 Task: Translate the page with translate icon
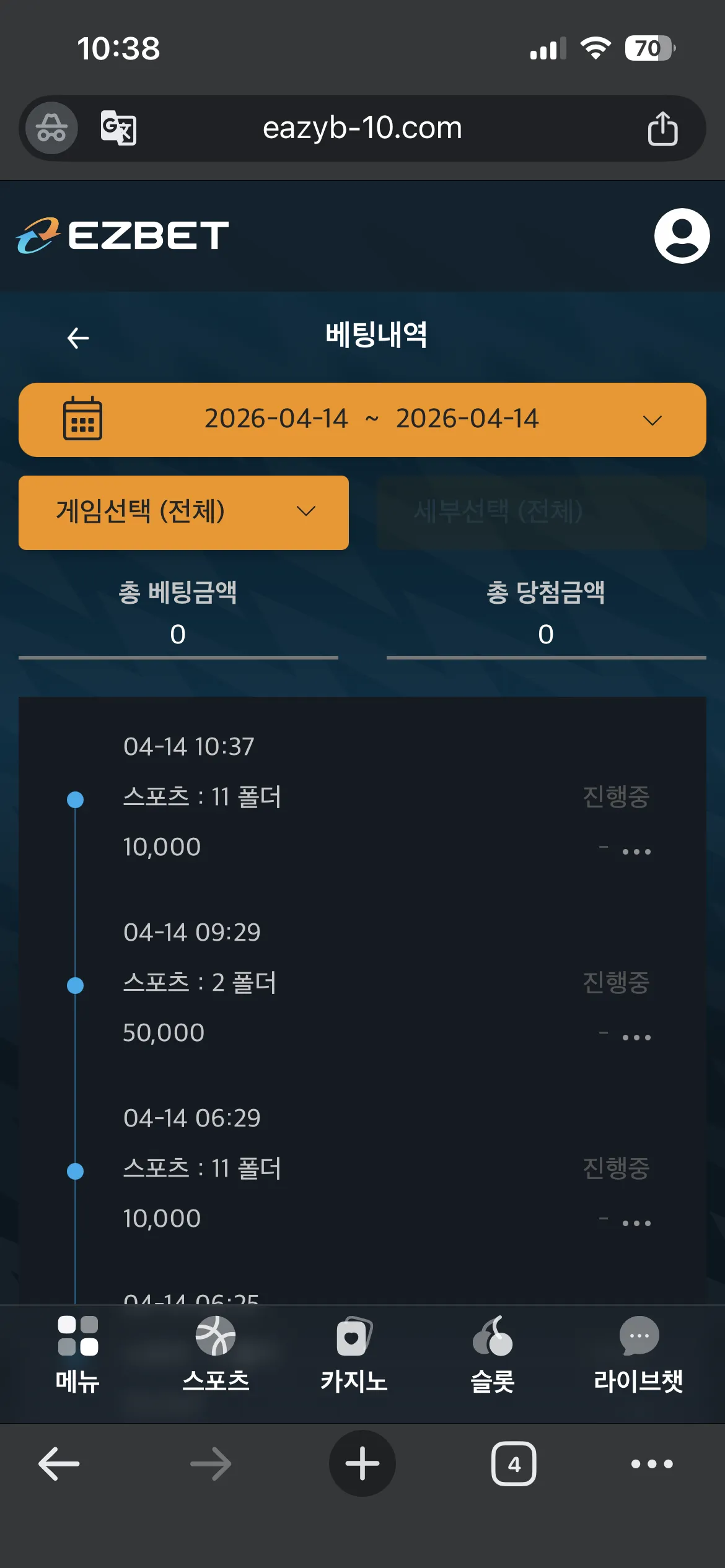pyautogui.click(x=118, y=128)
